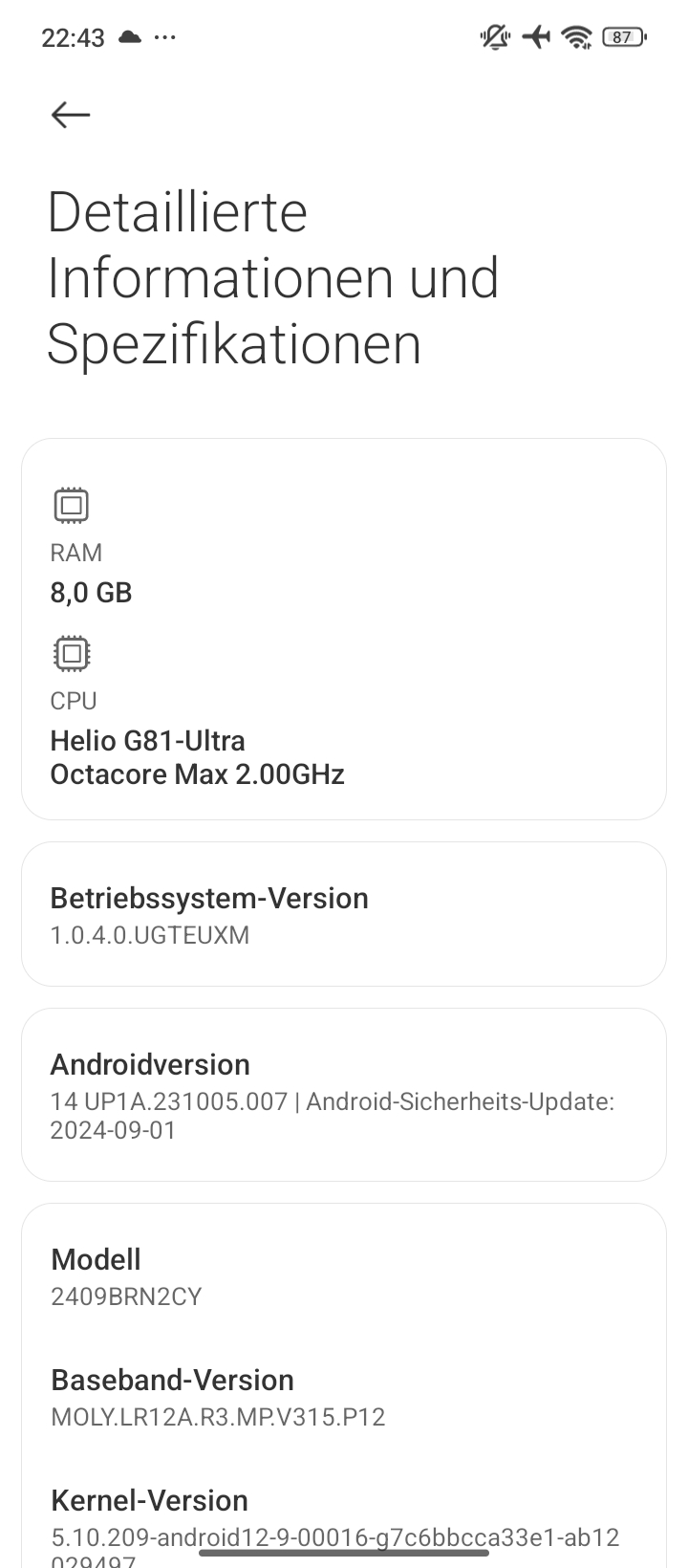Screen dimensions: 688x1568
Task: Go back using the arrow icon
Action: 71,116
